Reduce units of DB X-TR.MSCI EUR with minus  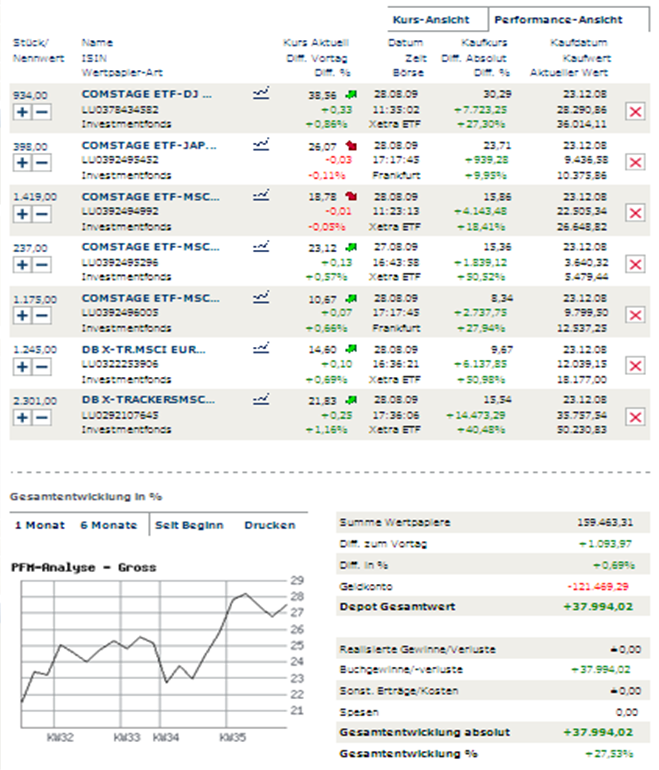(41, 366)
